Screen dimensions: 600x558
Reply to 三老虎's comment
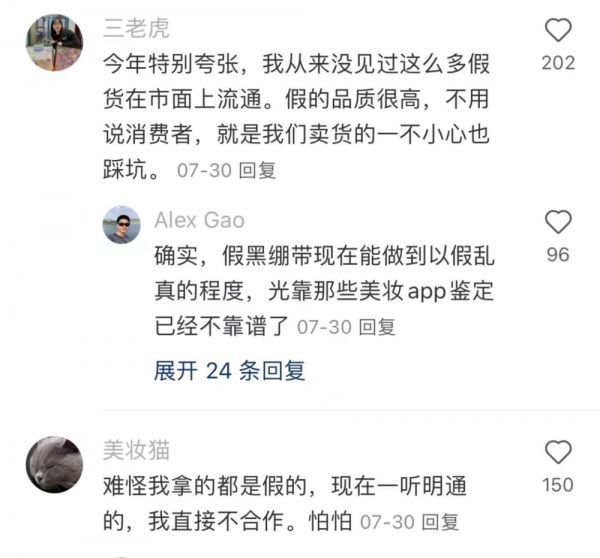click(257, 171)
